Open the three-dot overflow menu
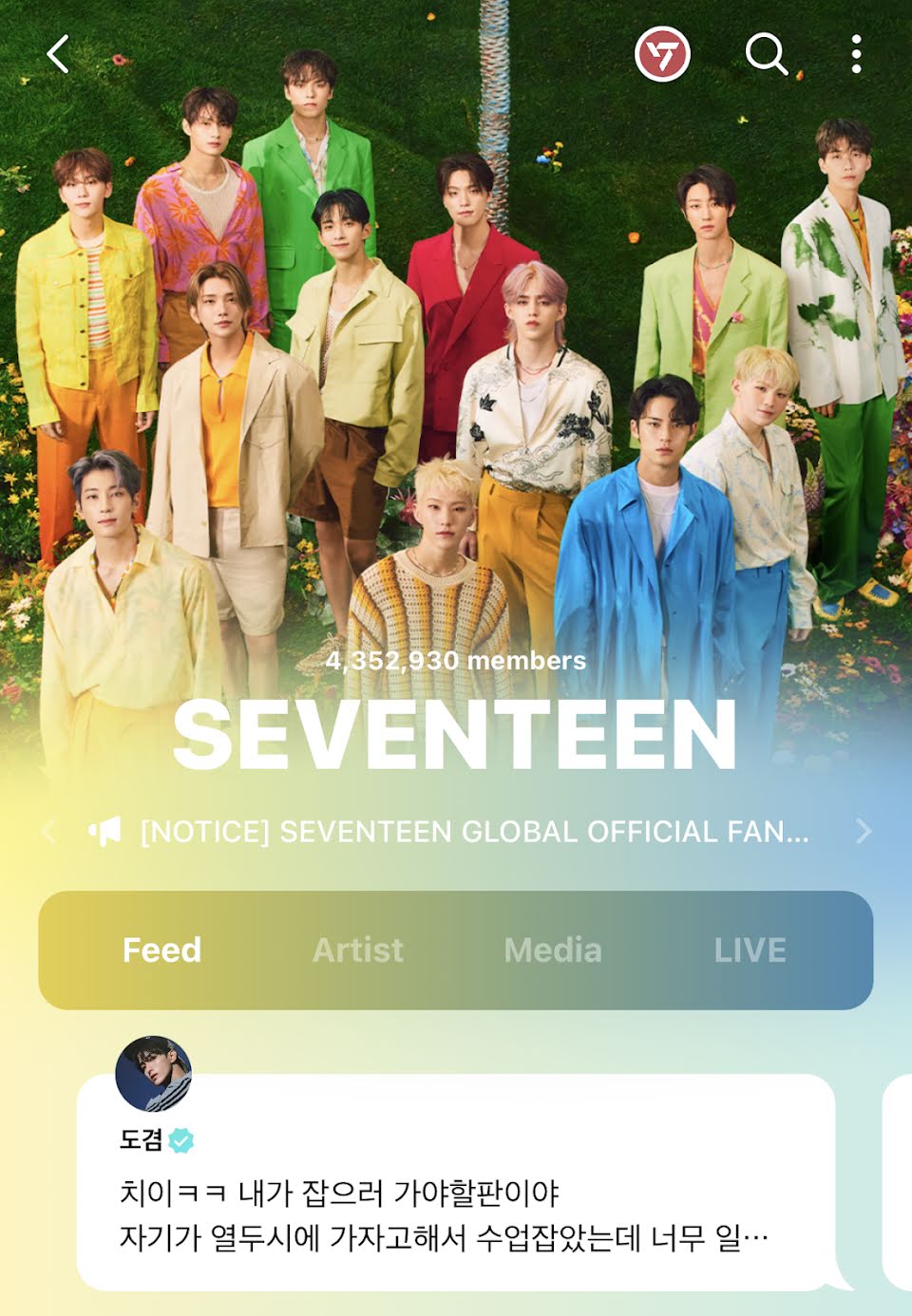This screenshot has height=1316, width=912. pos(857,54)
